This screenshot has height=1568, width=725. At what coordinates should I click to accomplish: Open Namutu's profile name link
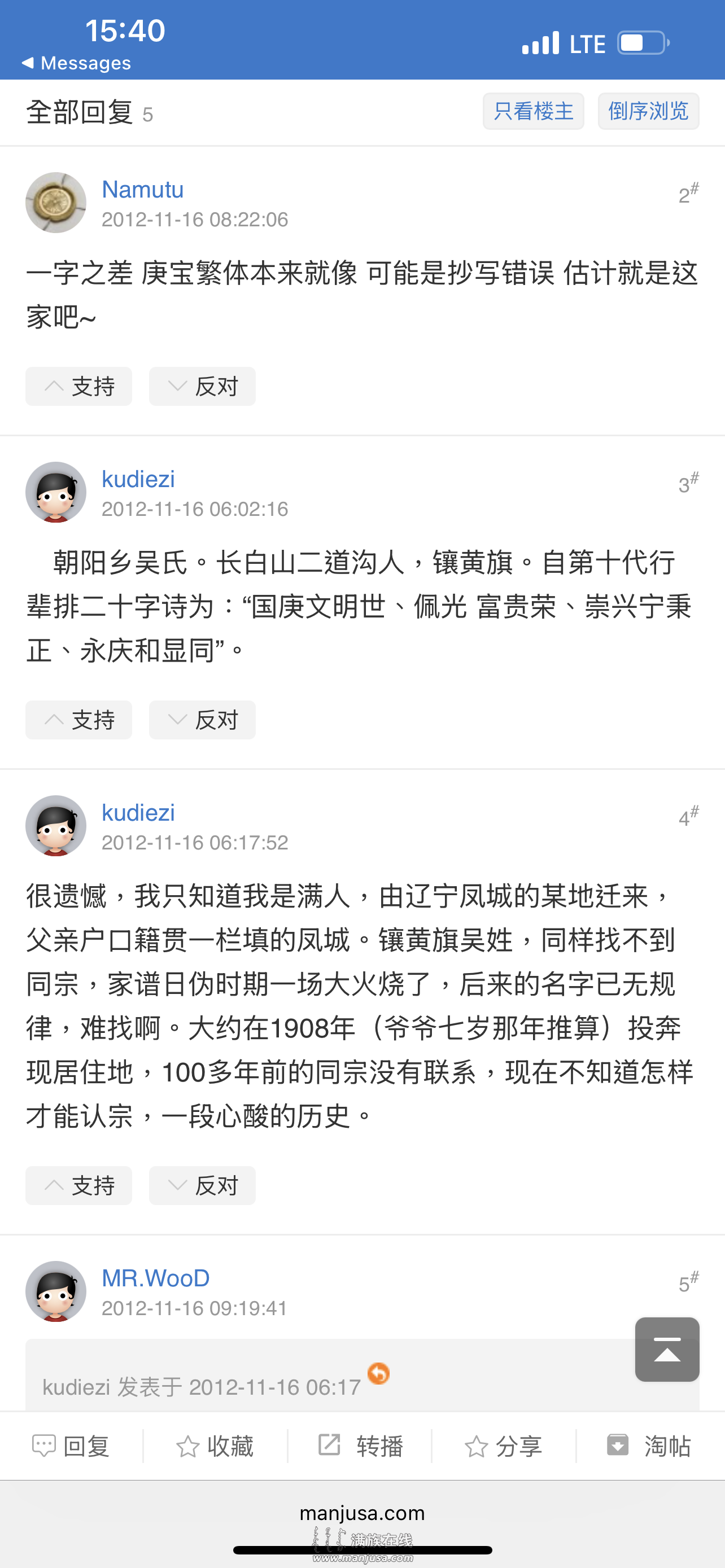coord(142,190)
